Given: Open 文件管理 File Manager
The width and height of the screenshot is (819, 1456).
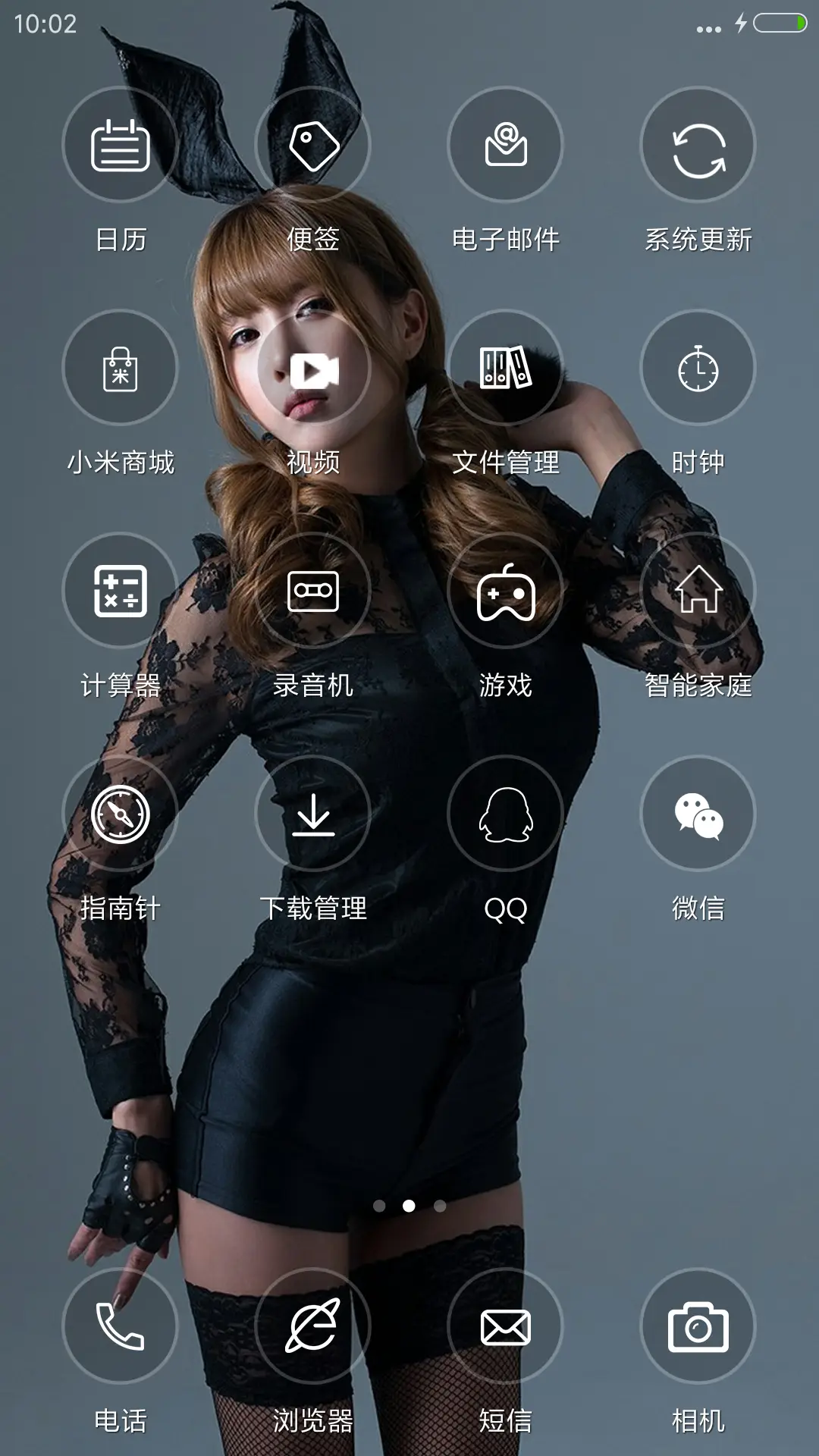Looking at the screenshot, I should tap(507, 369).
